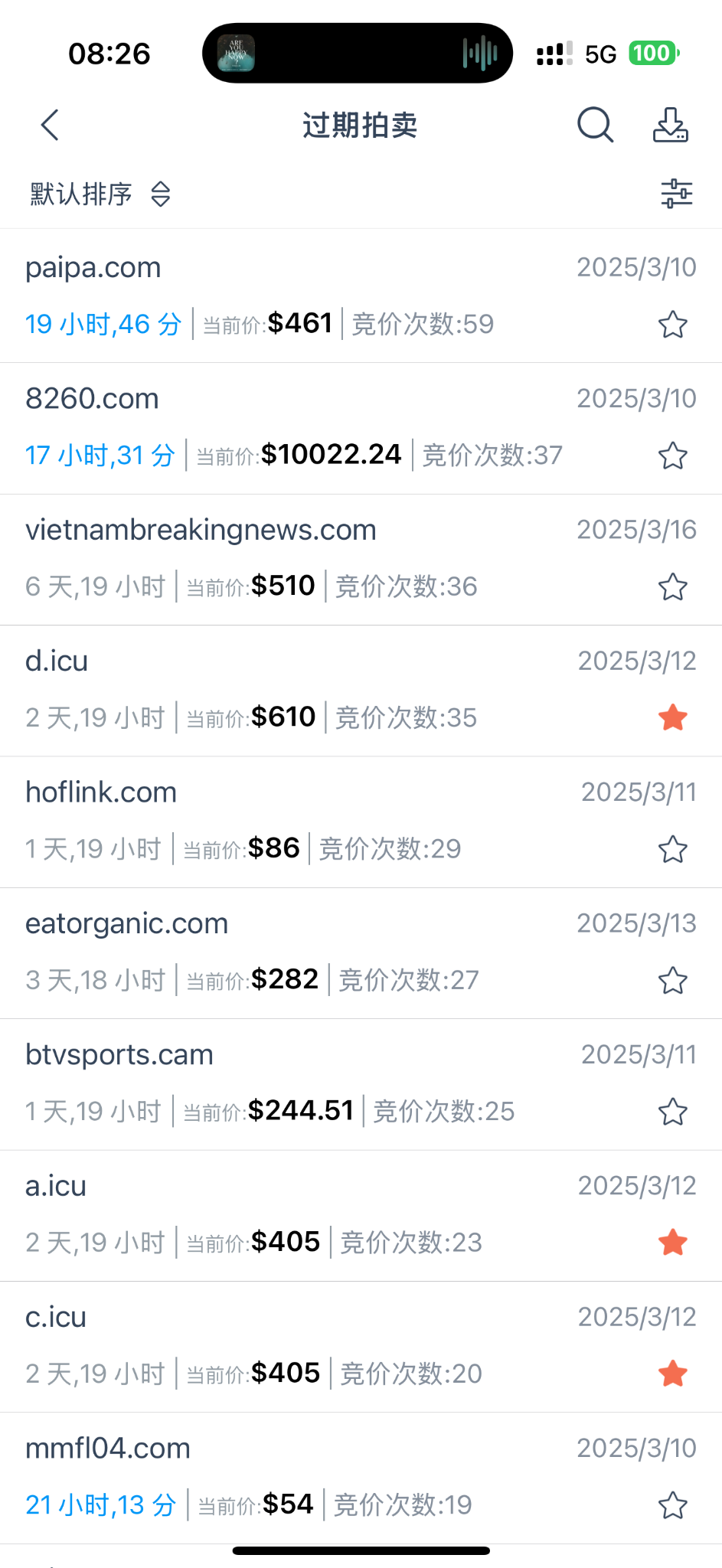The height and width of the screenshot is (1568, 722).
Task: Tap the download export icon
Action: [x=670, y=125]
